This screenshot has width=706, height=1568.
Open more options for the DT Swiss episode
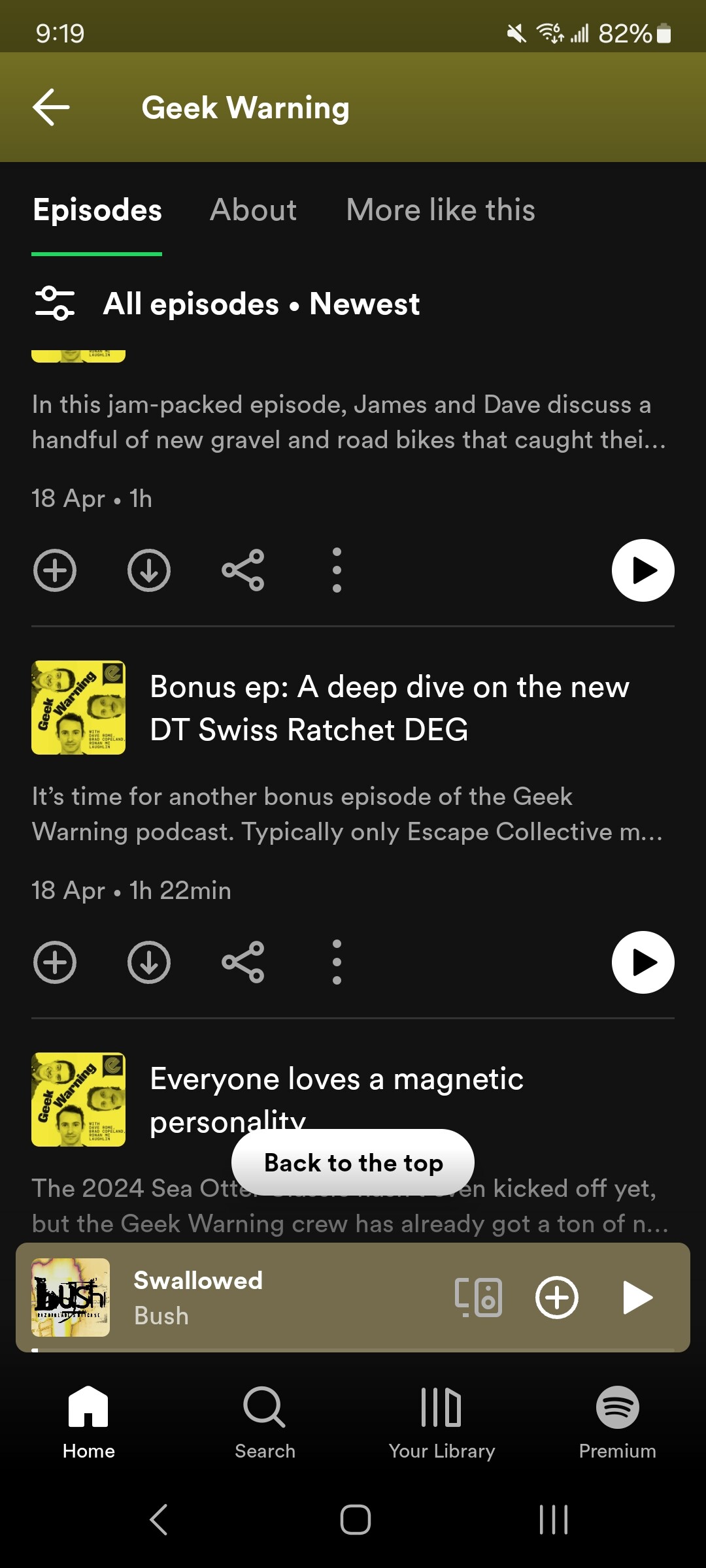[337, 962]
